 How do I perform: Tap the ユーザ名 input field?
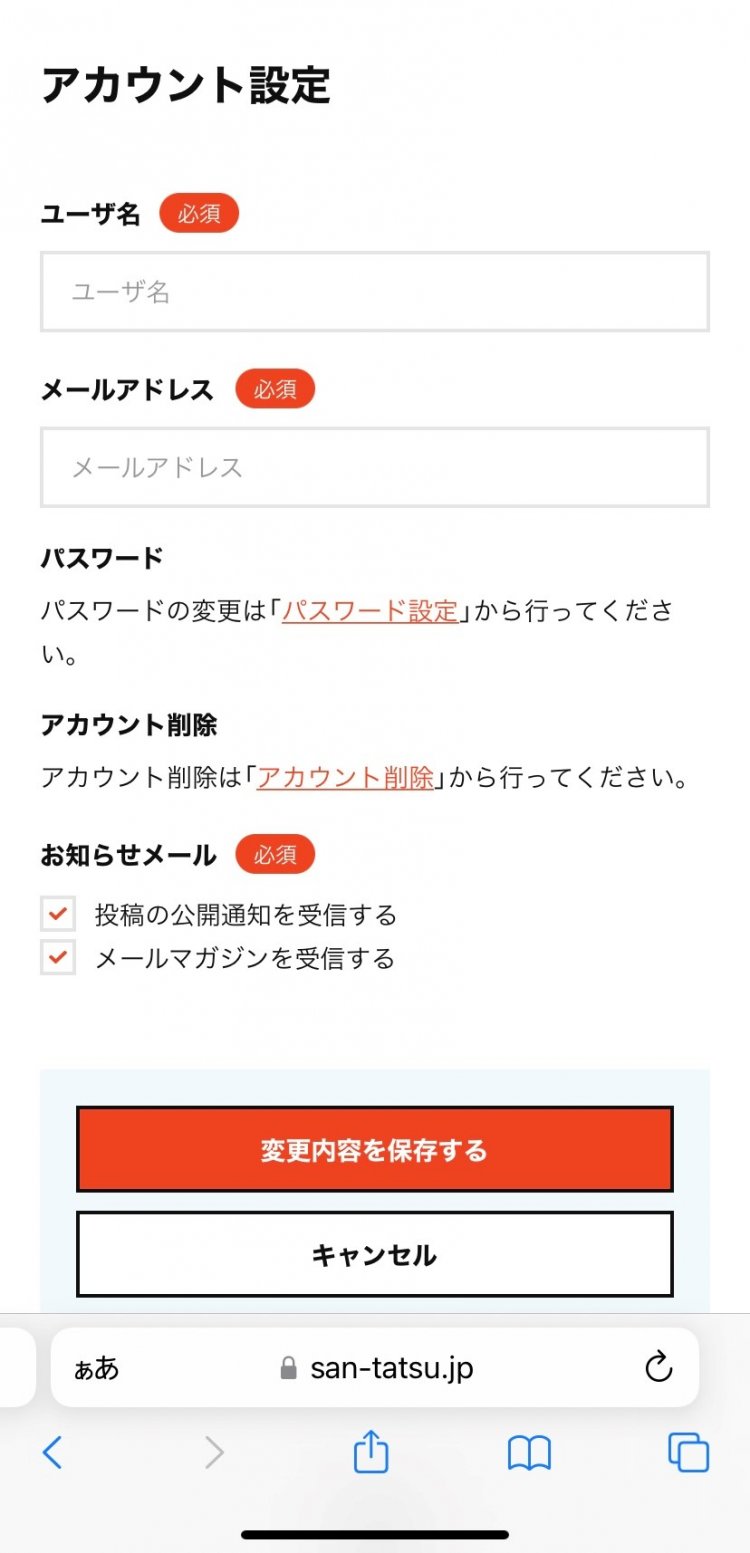tap(374, 292)
